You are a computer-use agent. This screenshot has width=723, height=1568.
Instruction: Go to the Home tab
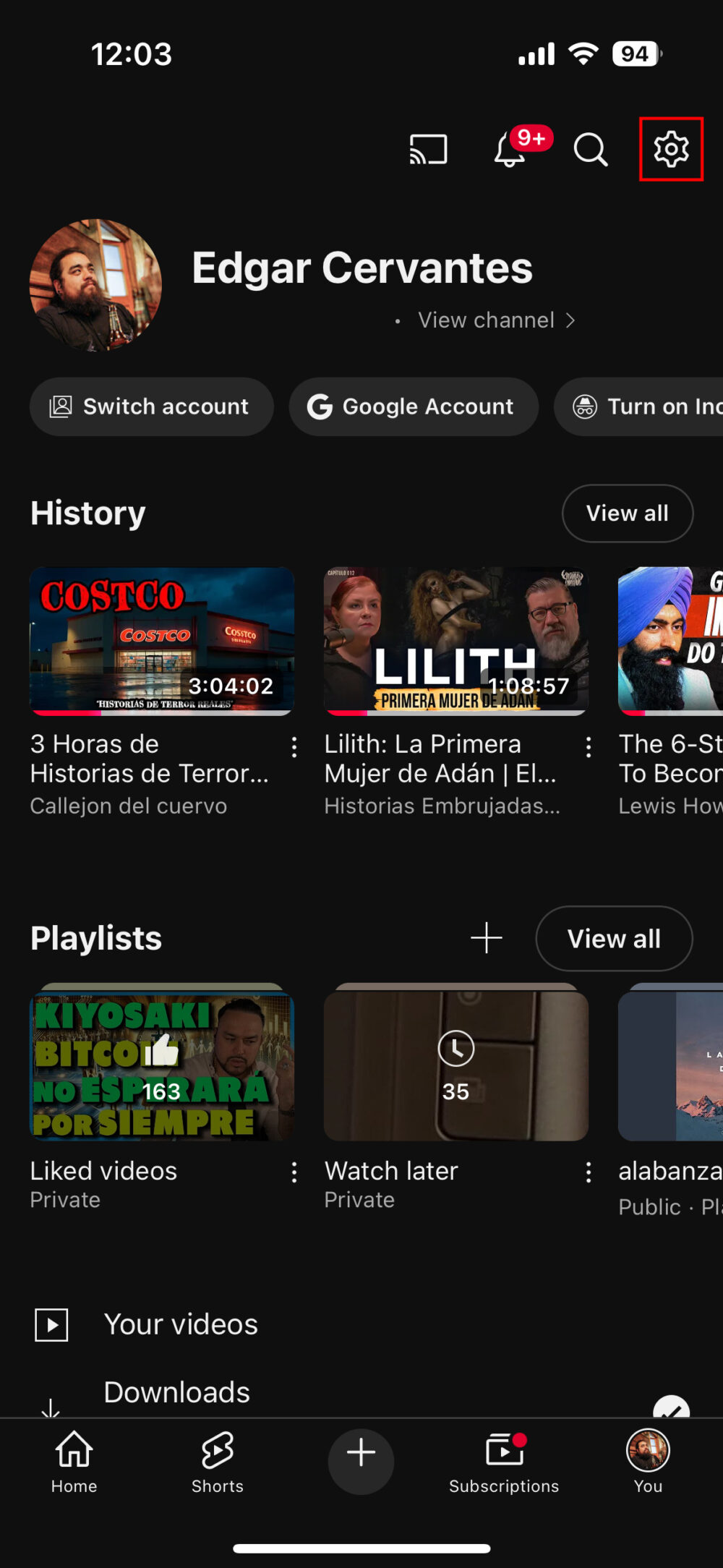(73, 1454)
